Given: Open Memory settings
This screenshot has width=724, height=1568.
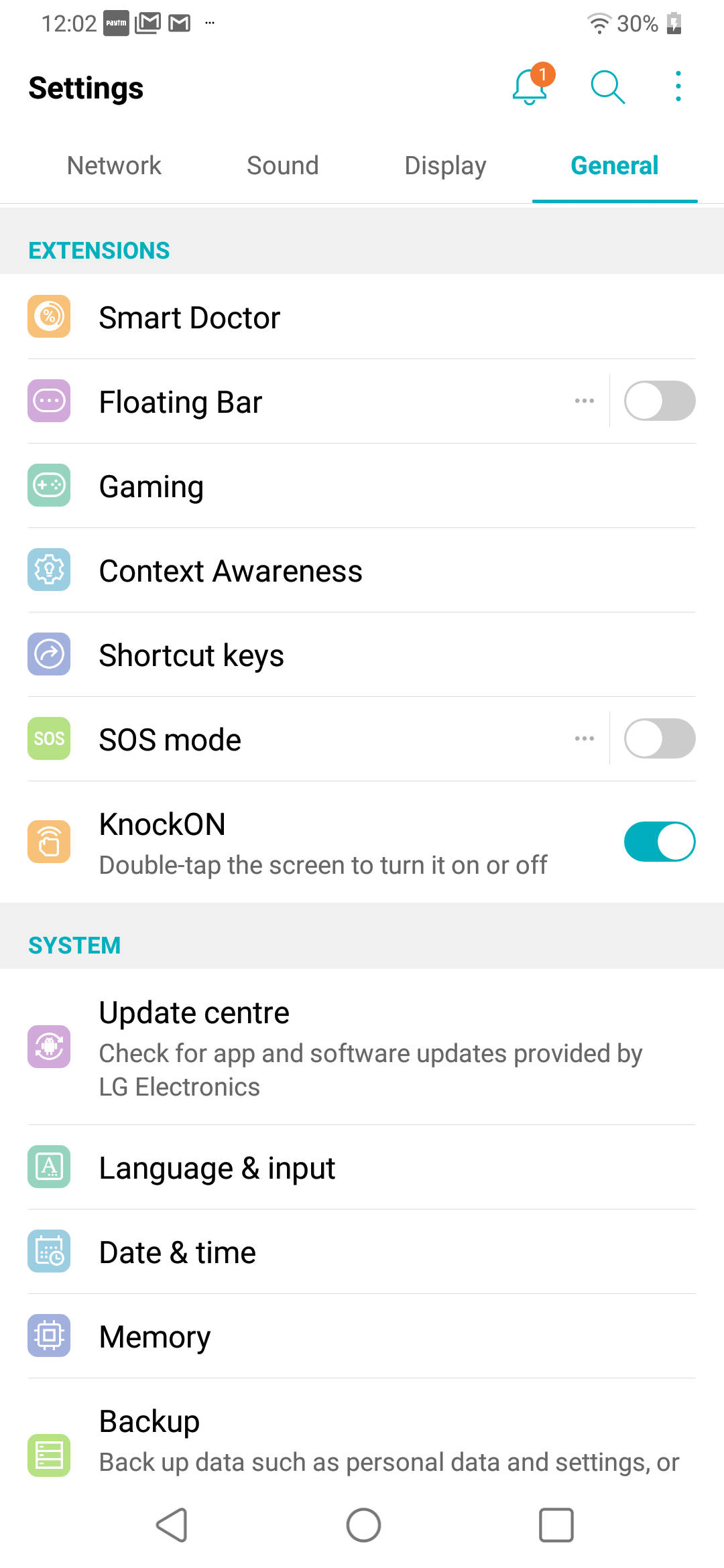Looking at the screenshot, I should click(x=362, y=1336).
